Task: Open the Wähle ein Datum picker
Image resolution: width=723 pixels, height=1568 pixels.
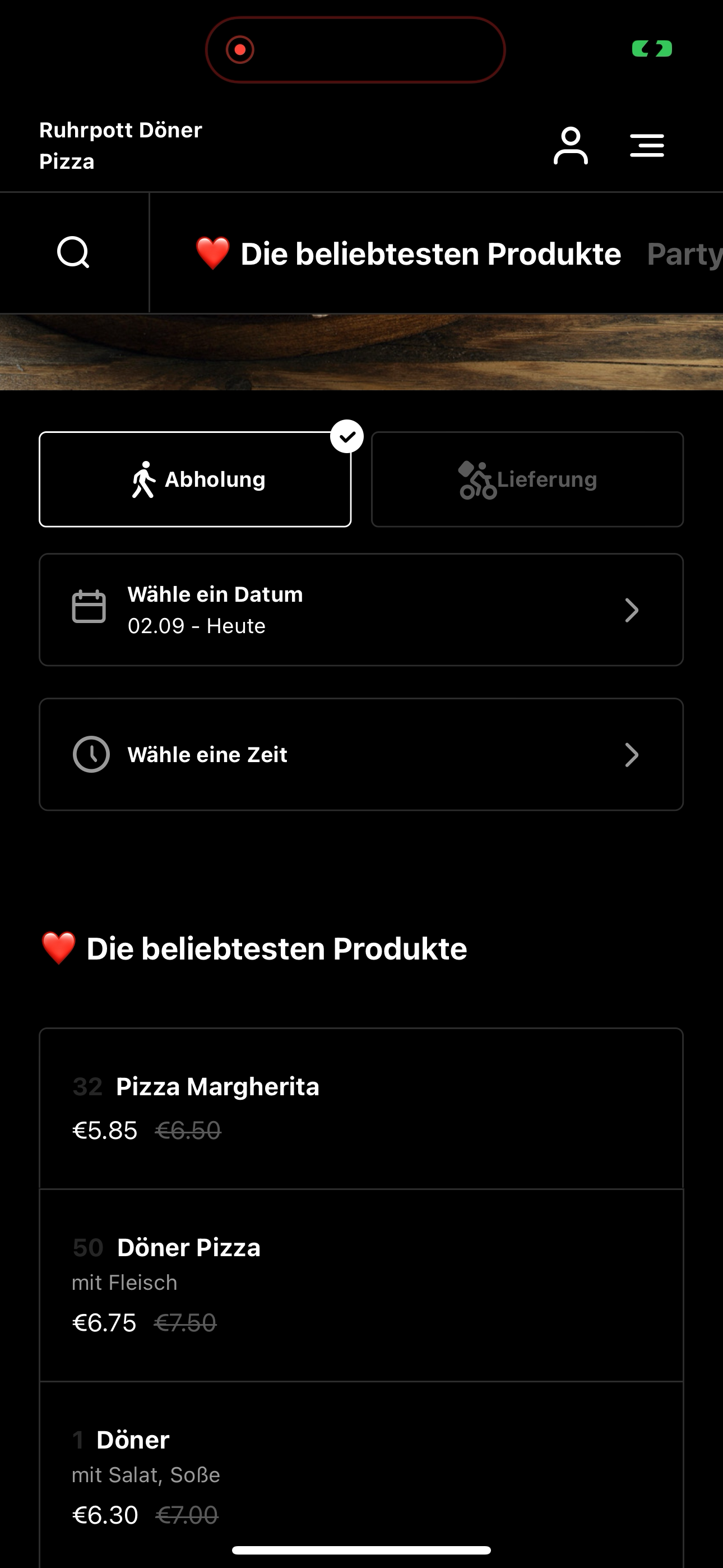Action: click(361, 609)
